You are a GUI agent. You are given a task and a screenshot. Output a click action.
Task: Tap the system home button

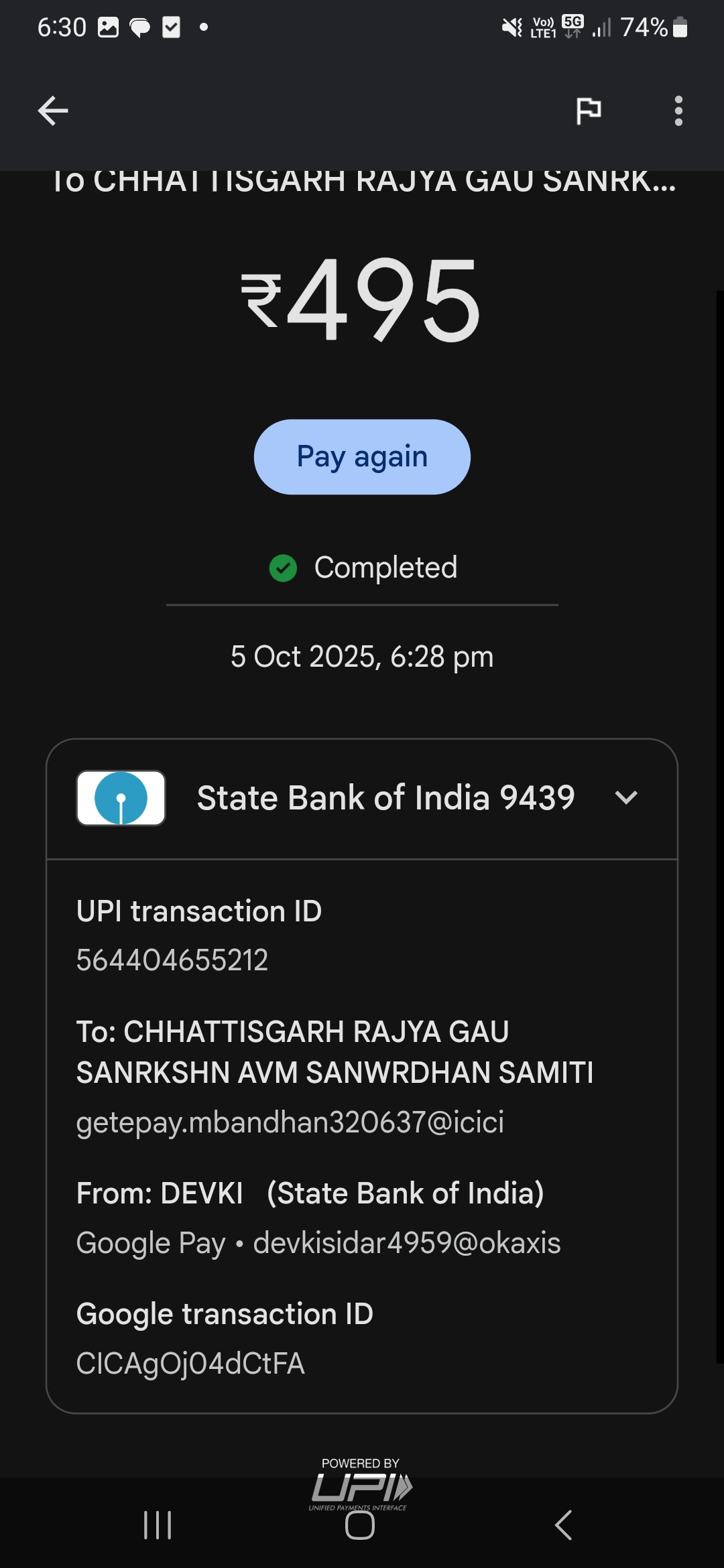pos(360,1525)
